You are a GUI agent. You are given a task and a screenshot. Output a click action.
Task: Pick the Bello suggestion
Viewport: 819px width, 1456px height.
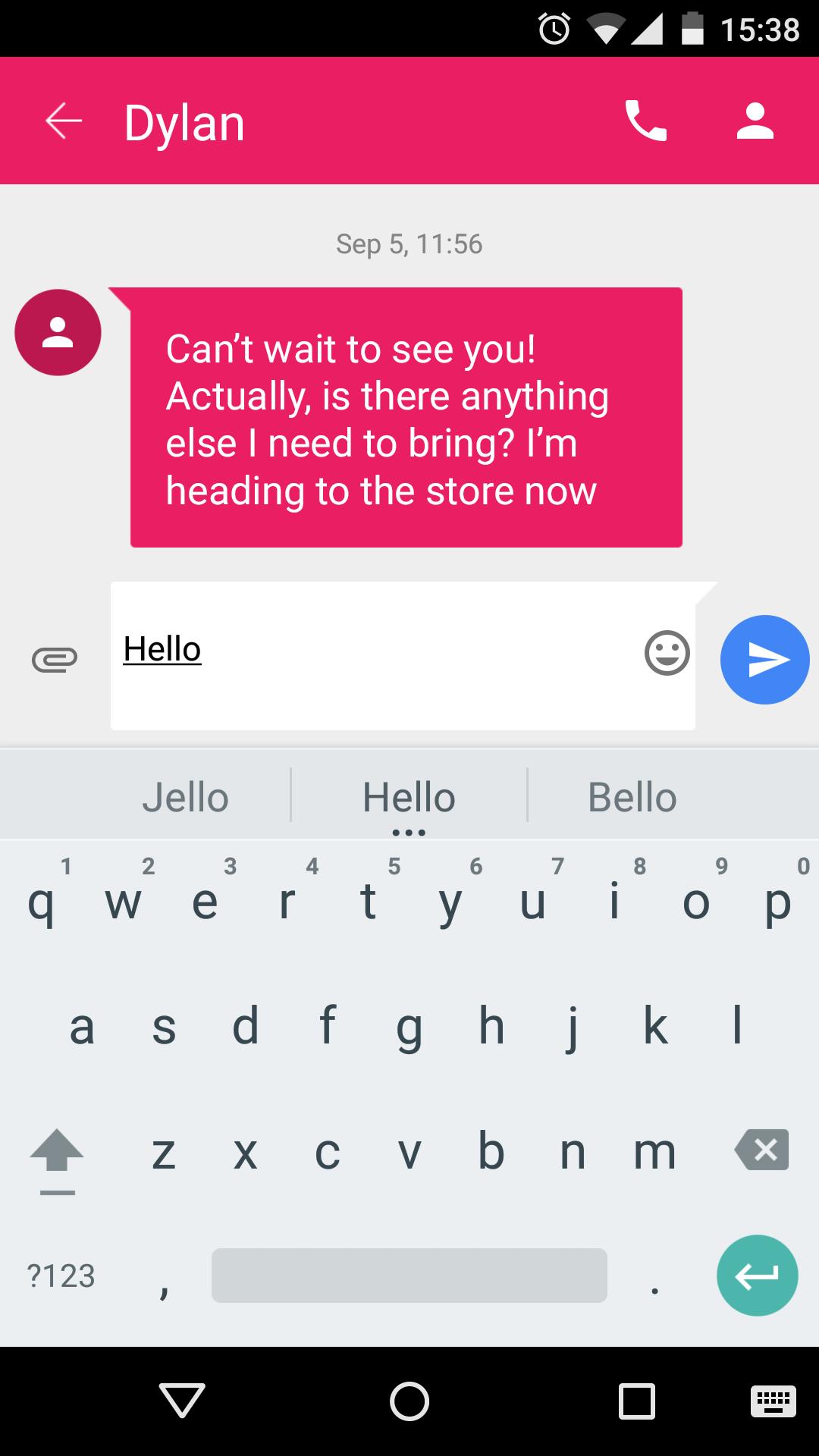pos(632,797)
